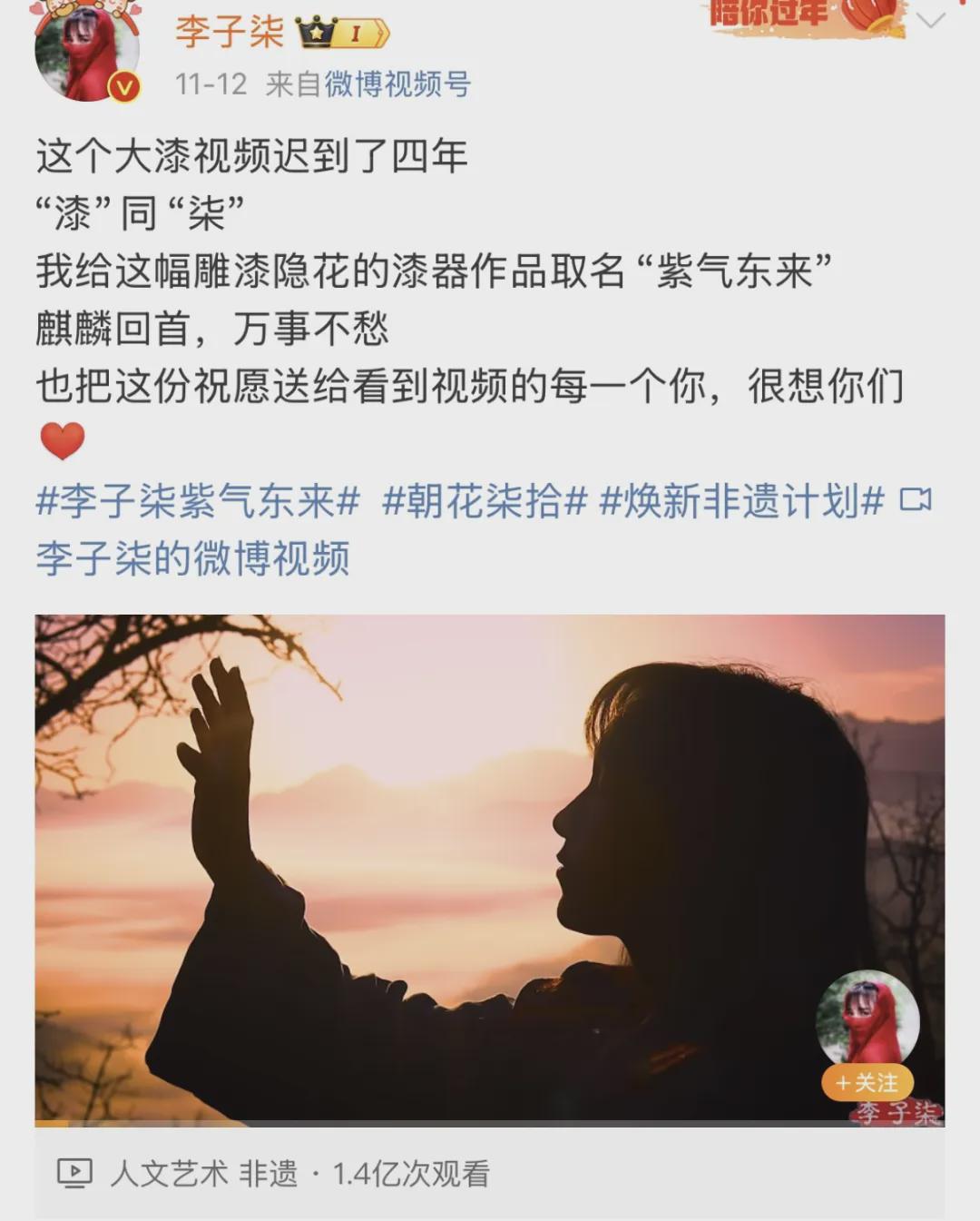Open hashtag #焕新非遗计划#

[x=741, y=501]
